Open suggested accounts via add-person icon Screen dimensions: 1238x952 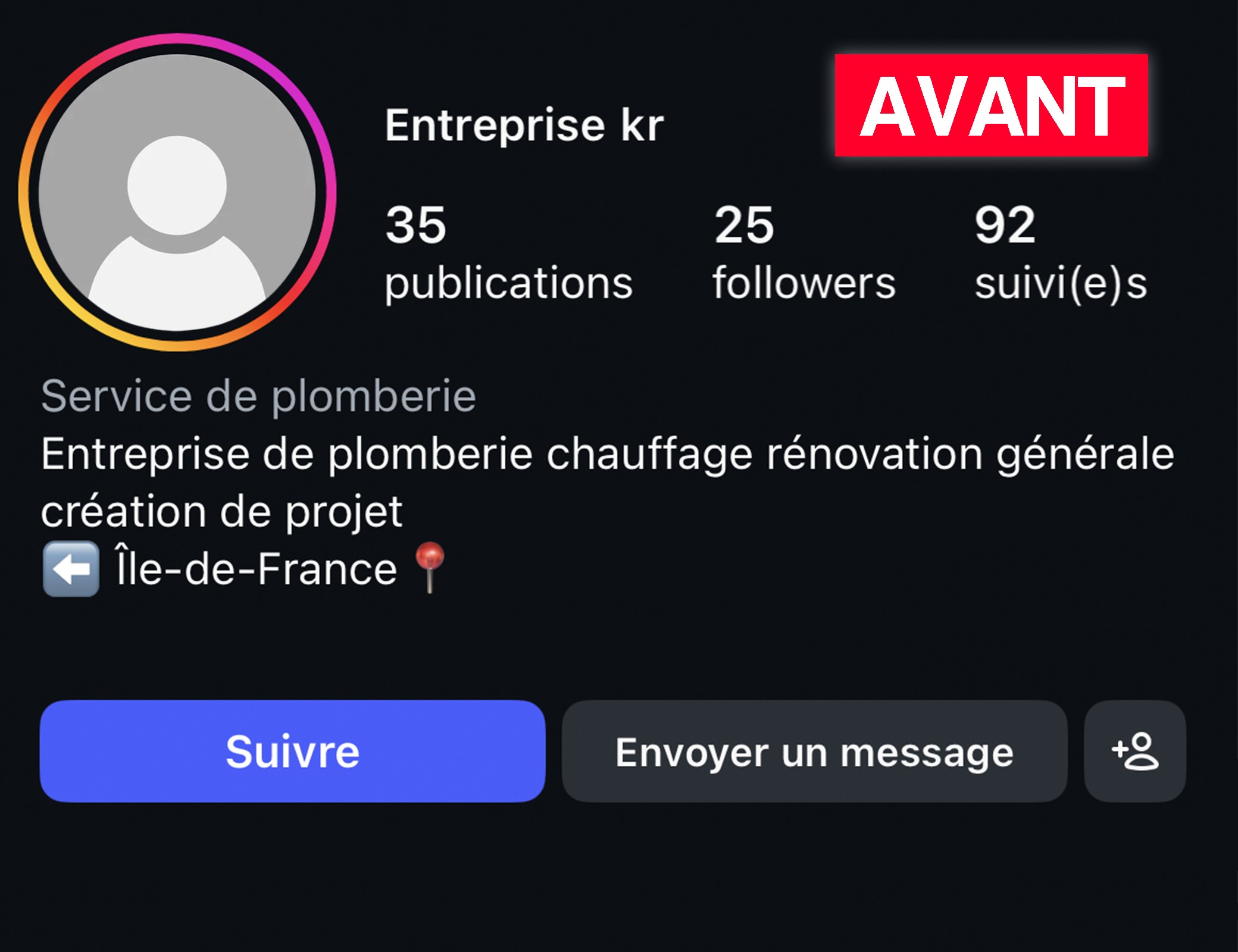click(1134, 751)
